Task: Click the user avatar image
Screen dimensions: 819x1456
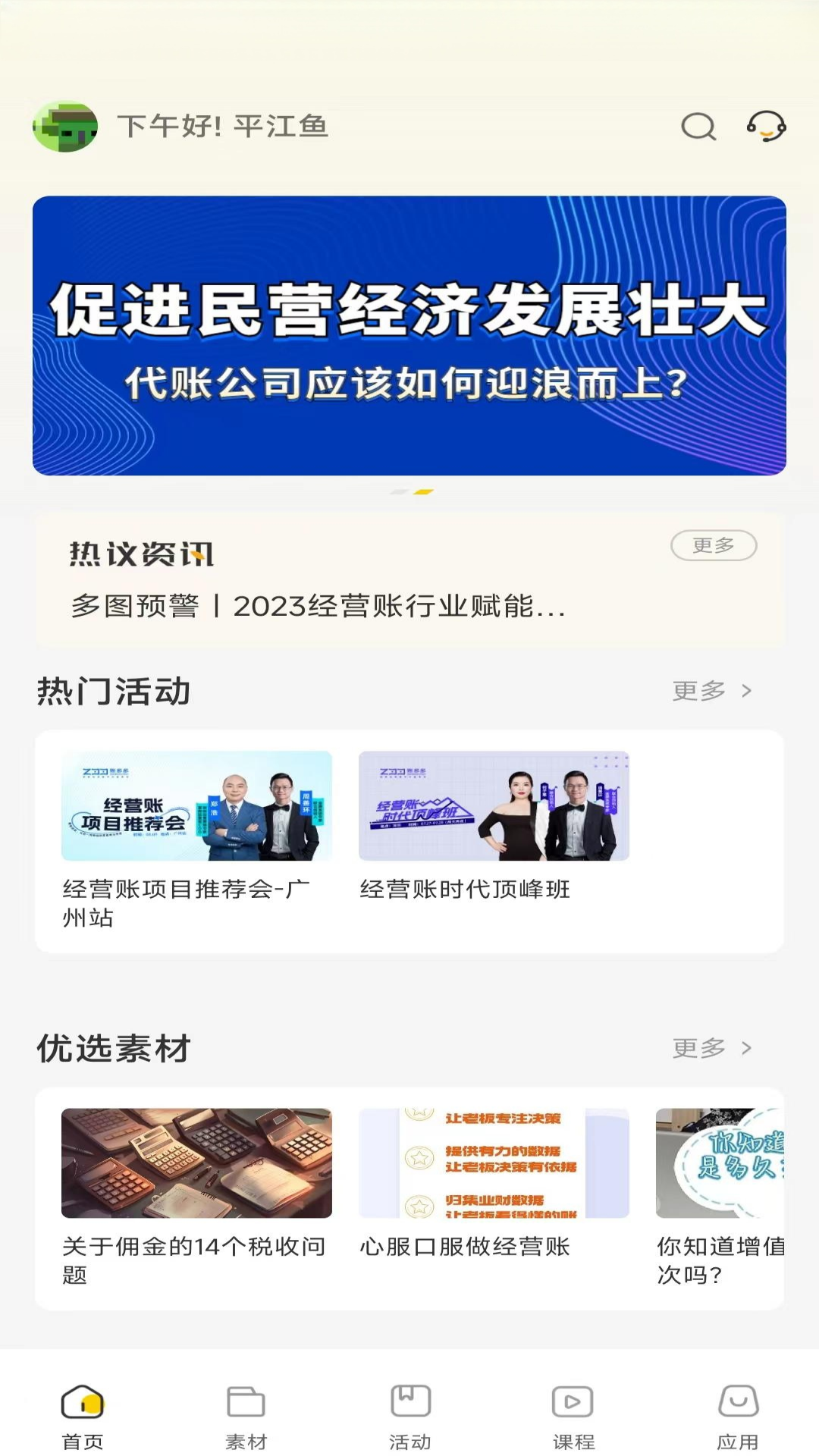Action: pyautogui.click(x=65, y=127)
